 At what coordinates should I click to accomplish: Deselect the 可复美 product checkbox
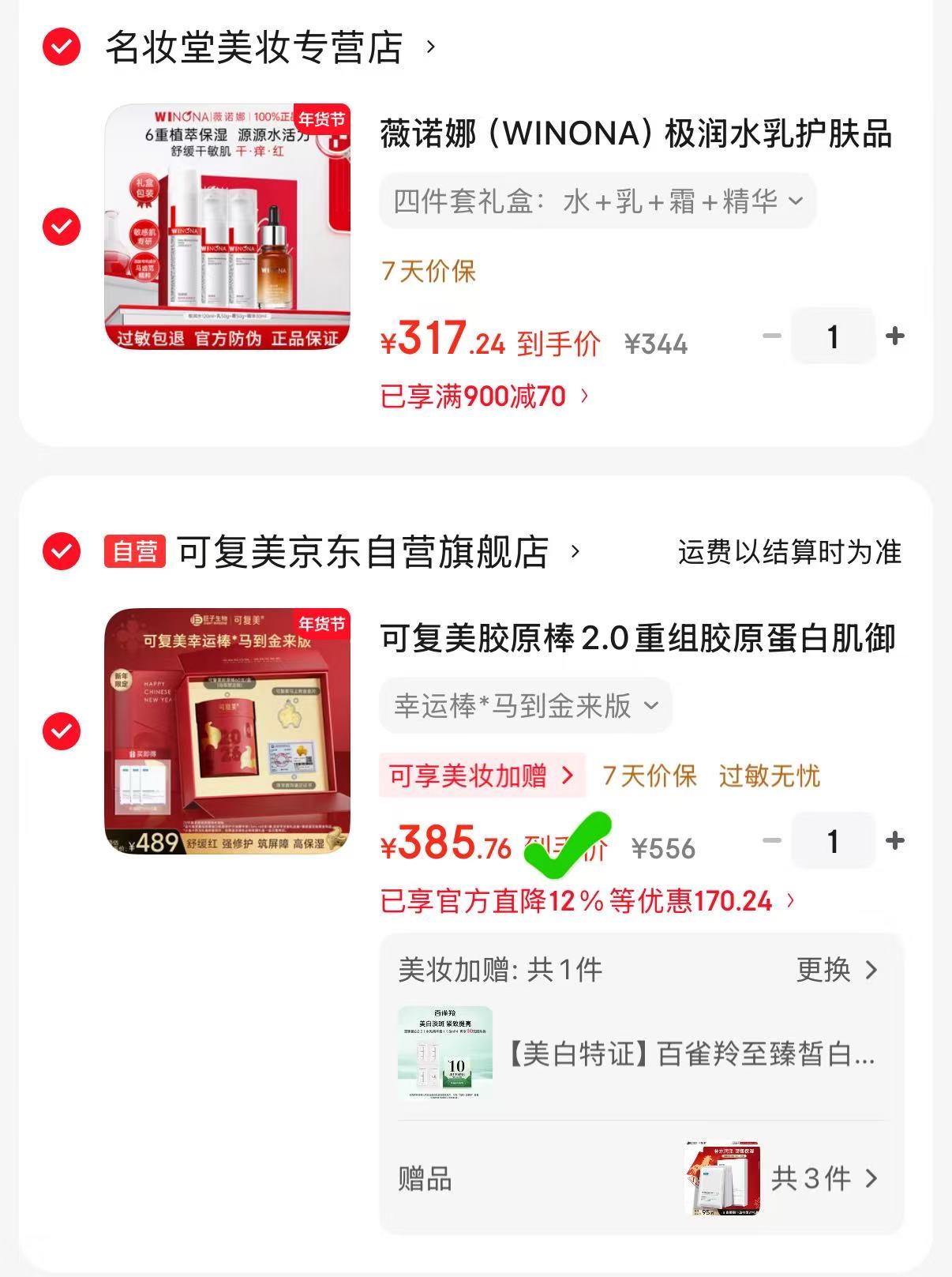[x=60, y=730]
